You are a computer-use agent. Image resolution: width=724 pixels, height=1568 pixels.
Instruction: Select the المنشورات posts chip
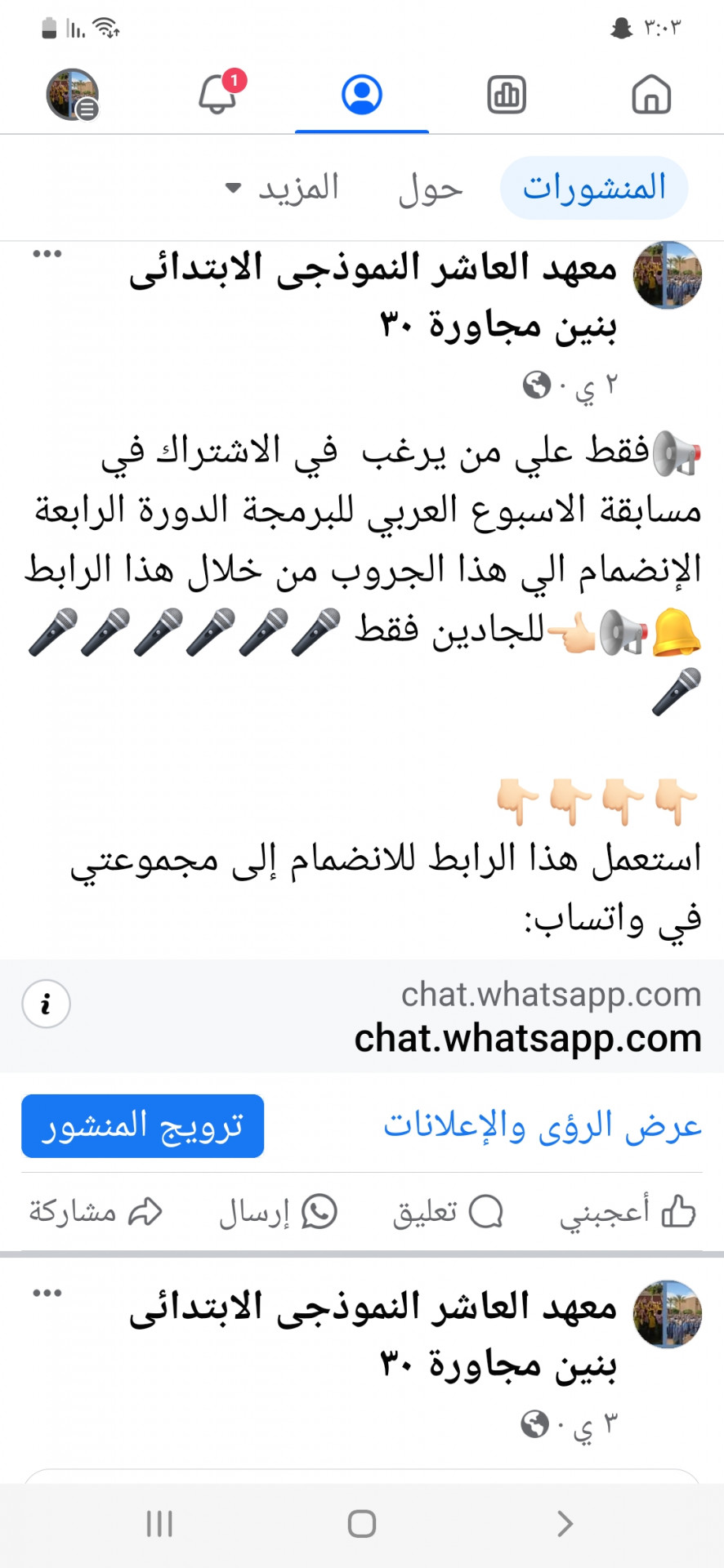pos(594,188)
